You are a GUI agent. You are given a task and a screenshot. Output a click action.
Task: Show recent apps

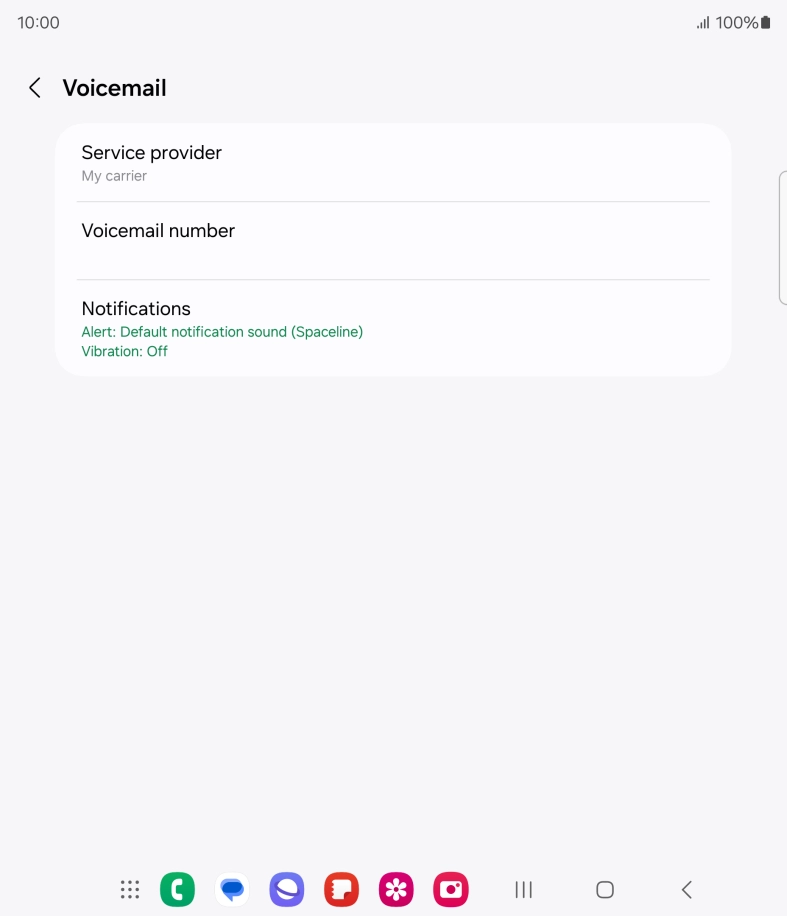523,889
